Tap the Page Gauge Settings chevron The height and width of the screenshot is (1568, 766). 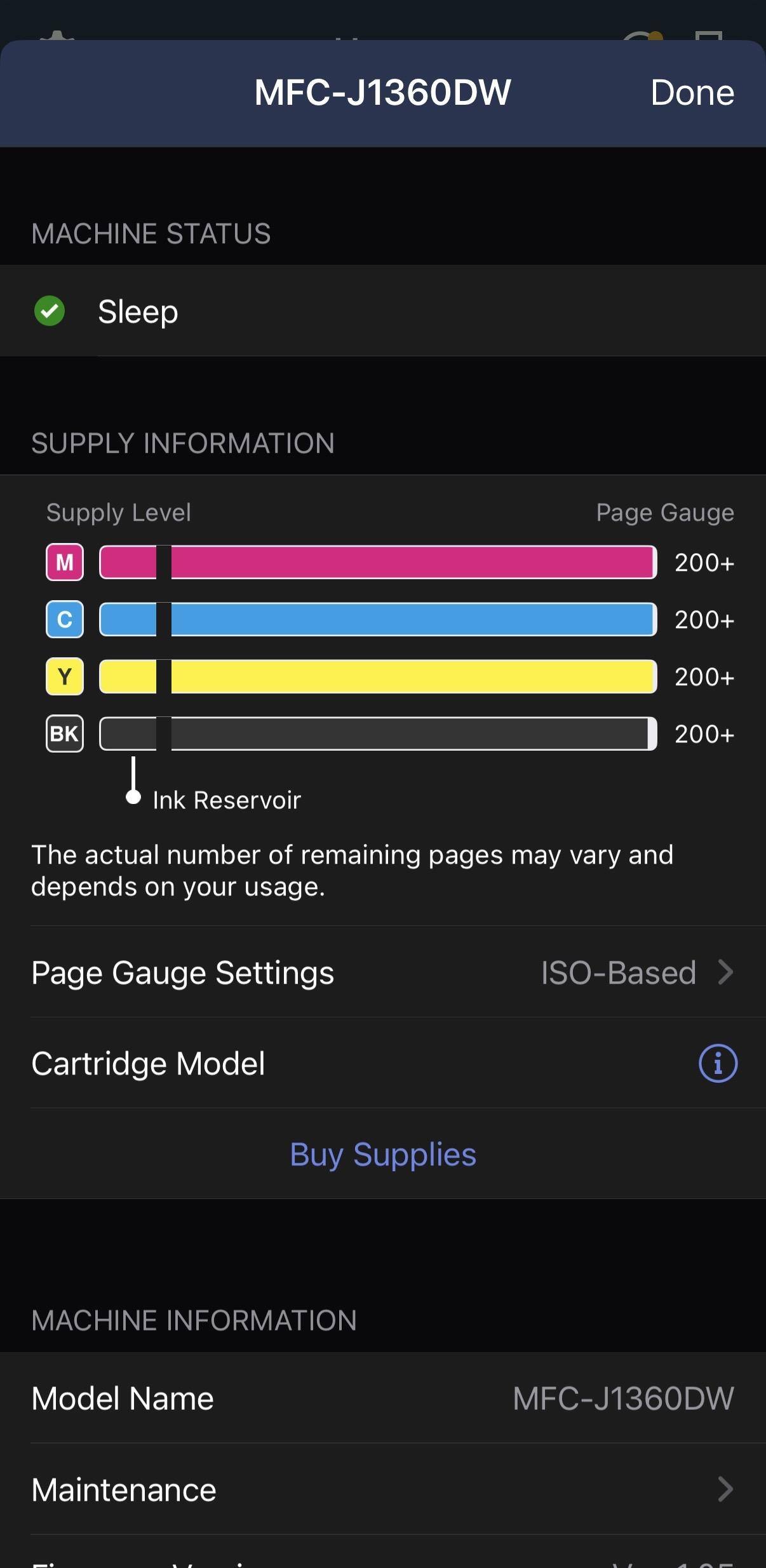tap(723, 972)
